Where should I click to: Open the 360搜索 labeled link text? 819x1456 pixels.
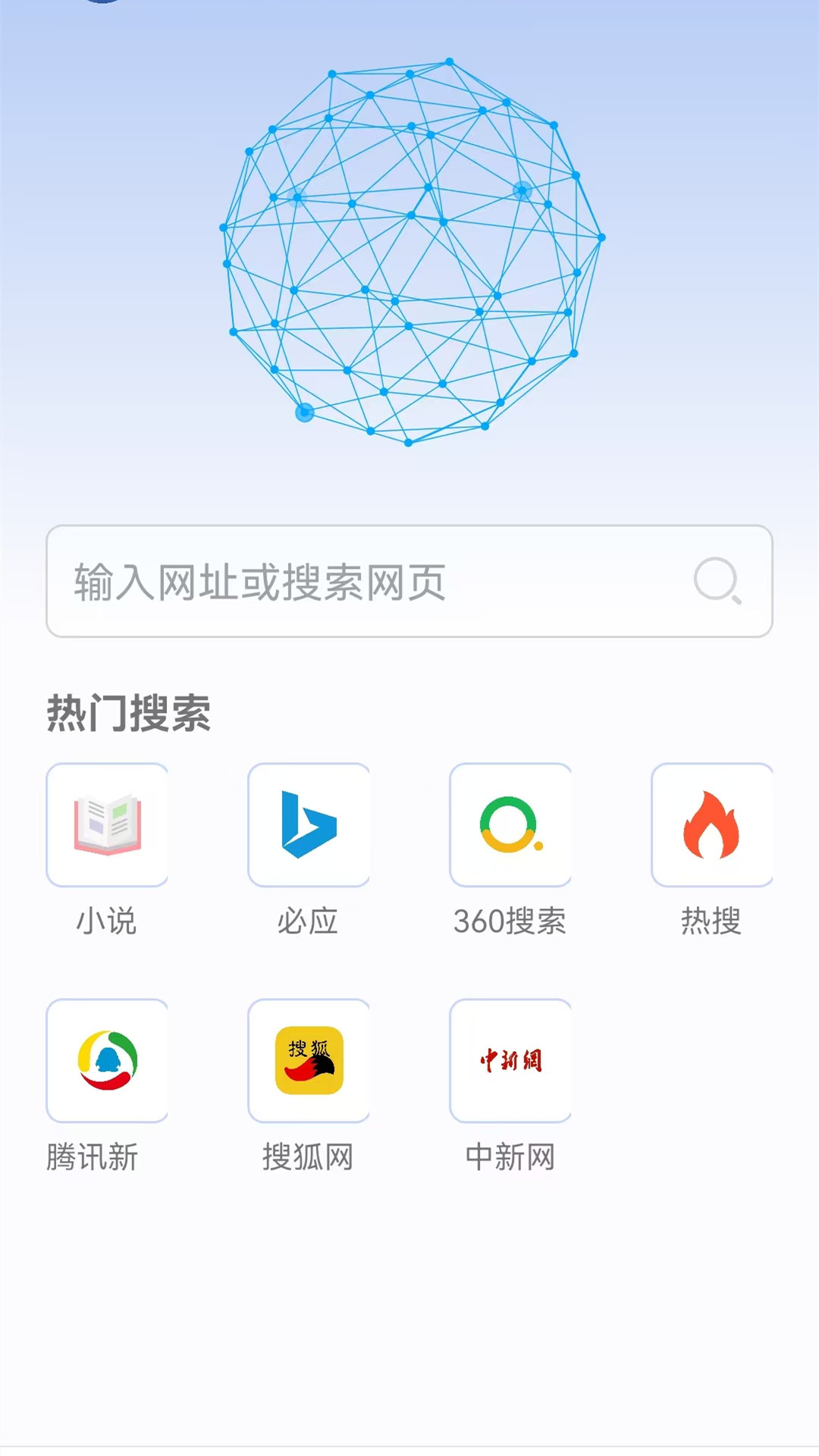510,921
